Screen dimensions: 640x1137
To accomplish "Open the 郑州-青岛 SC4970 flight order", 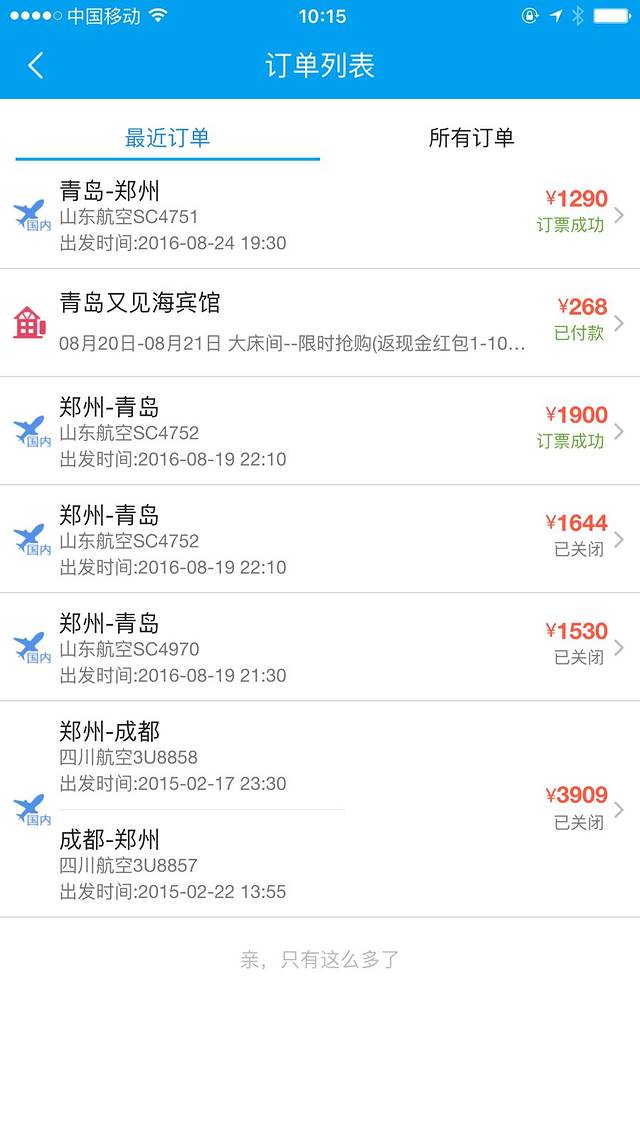I will [320, 648].
